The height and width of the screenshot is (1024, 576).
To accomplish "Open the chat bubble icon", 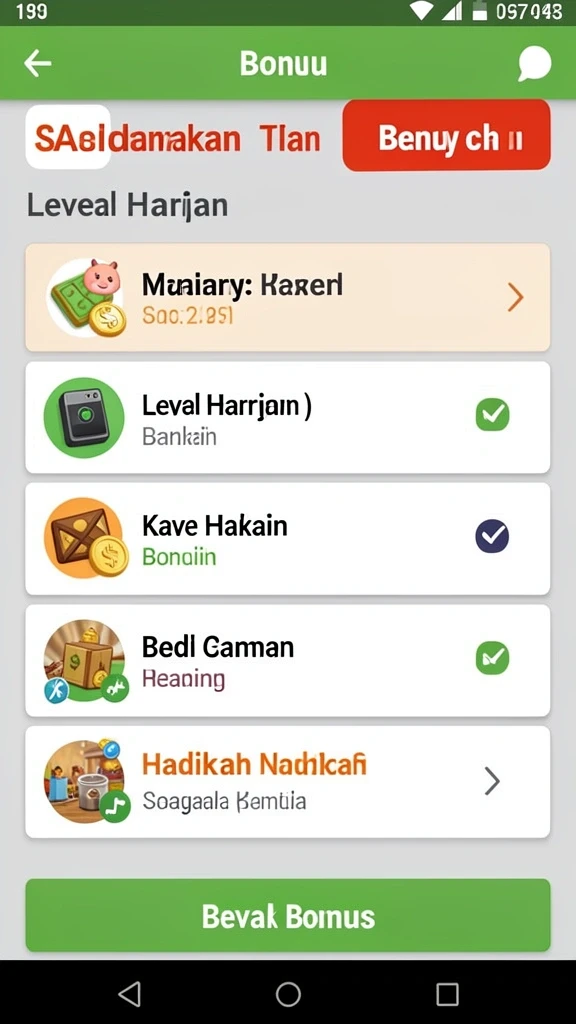I will 535,64.
